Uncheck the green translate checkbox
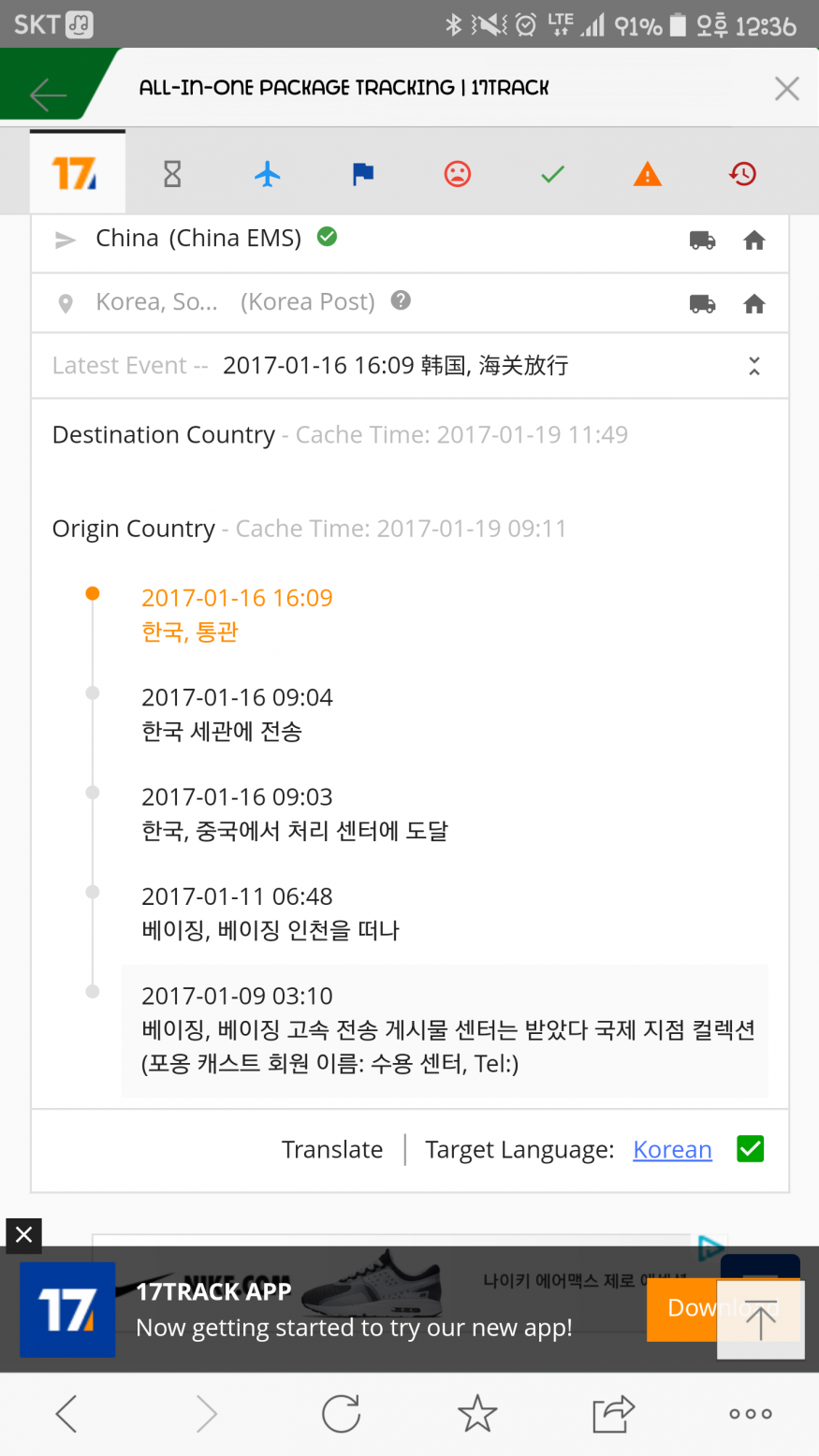 coord(751,1148)
